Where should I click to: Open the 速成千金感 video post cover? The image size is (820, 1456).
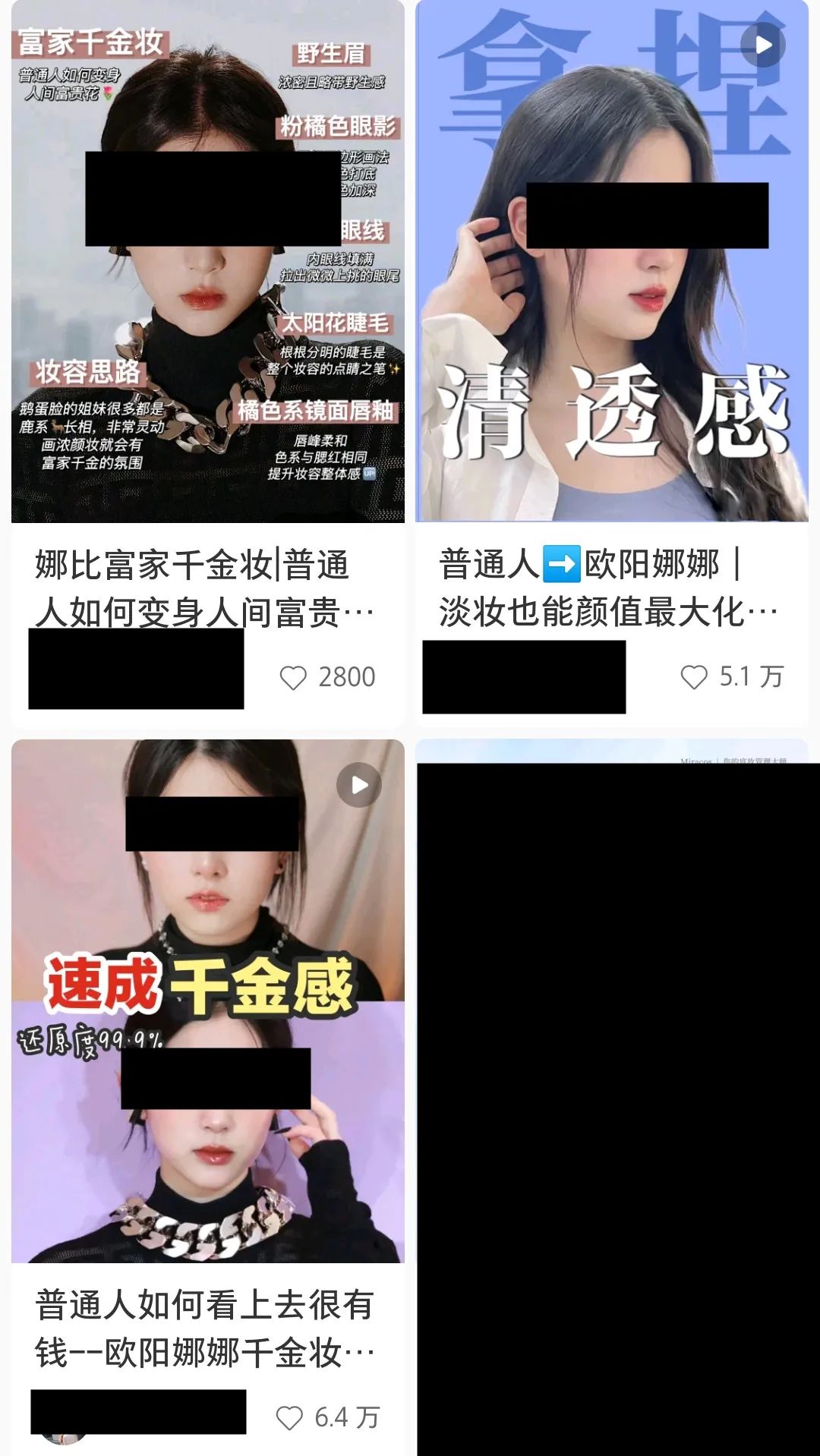(208, 1001)
